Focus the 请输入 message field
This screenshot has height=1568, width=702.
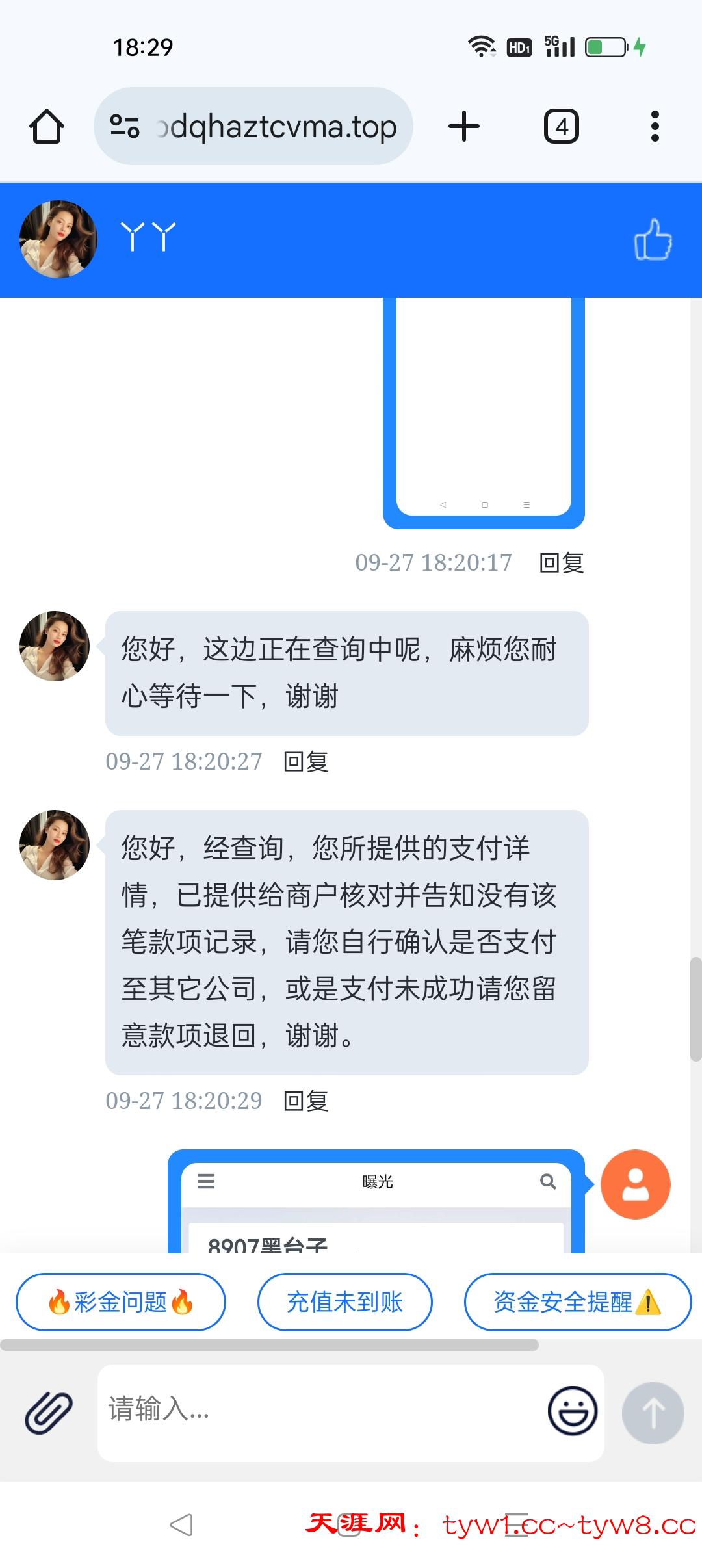[x=318, y=1411]
